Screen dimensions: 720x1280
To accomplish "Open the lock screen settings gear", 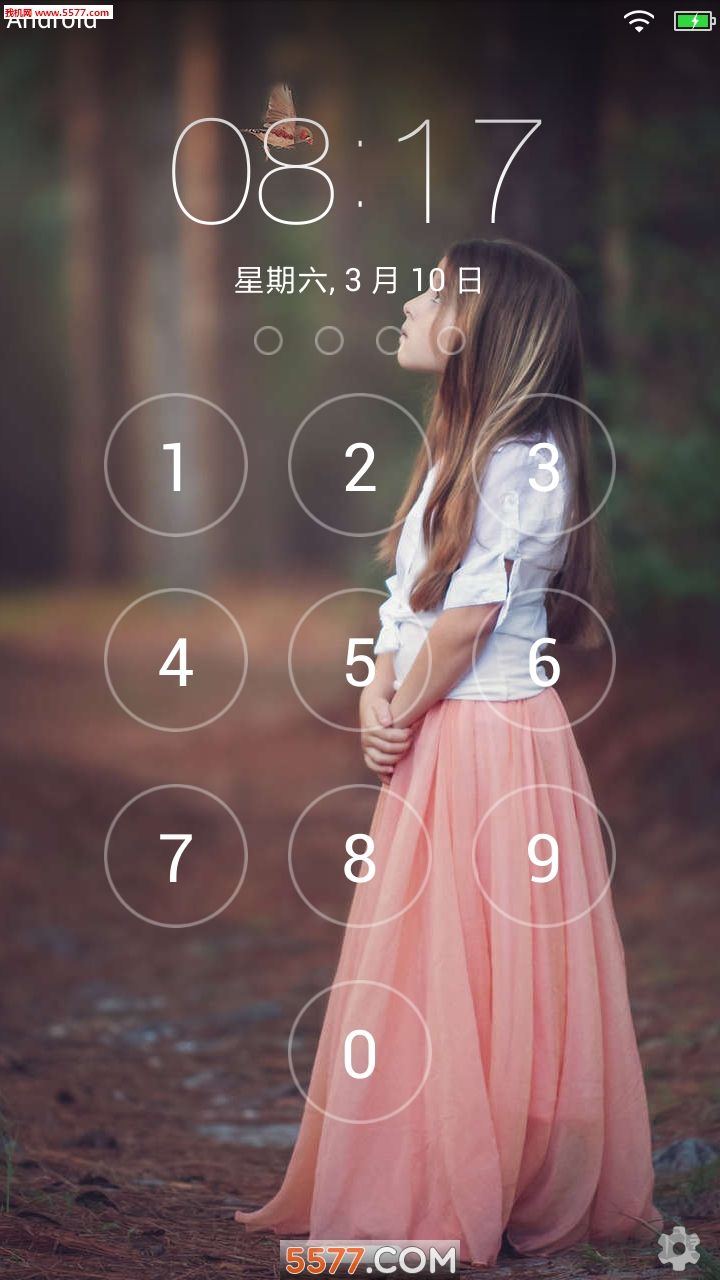I will 678,1247.
